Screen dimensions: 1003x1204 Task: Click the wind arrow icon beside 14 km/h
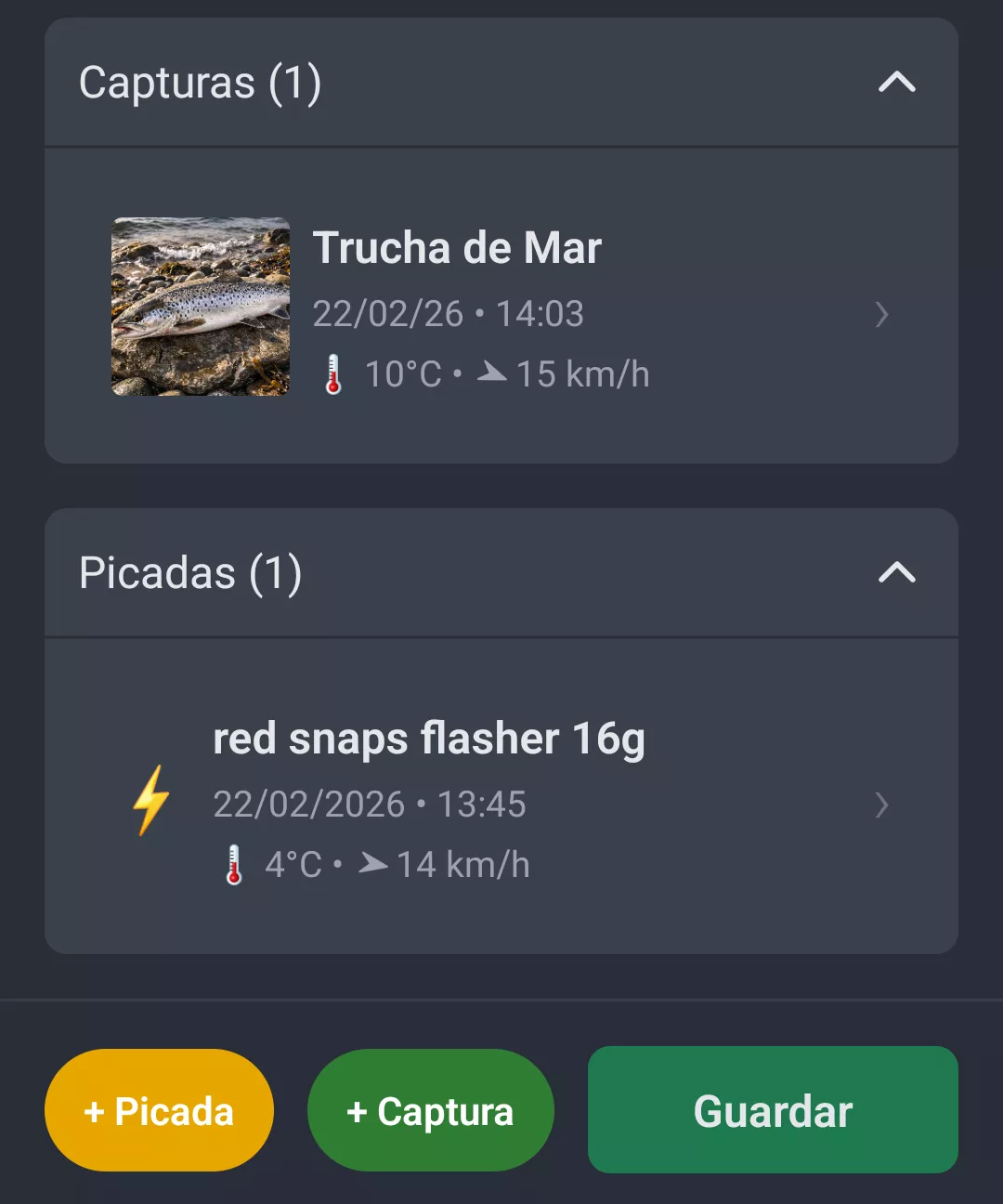374,863
